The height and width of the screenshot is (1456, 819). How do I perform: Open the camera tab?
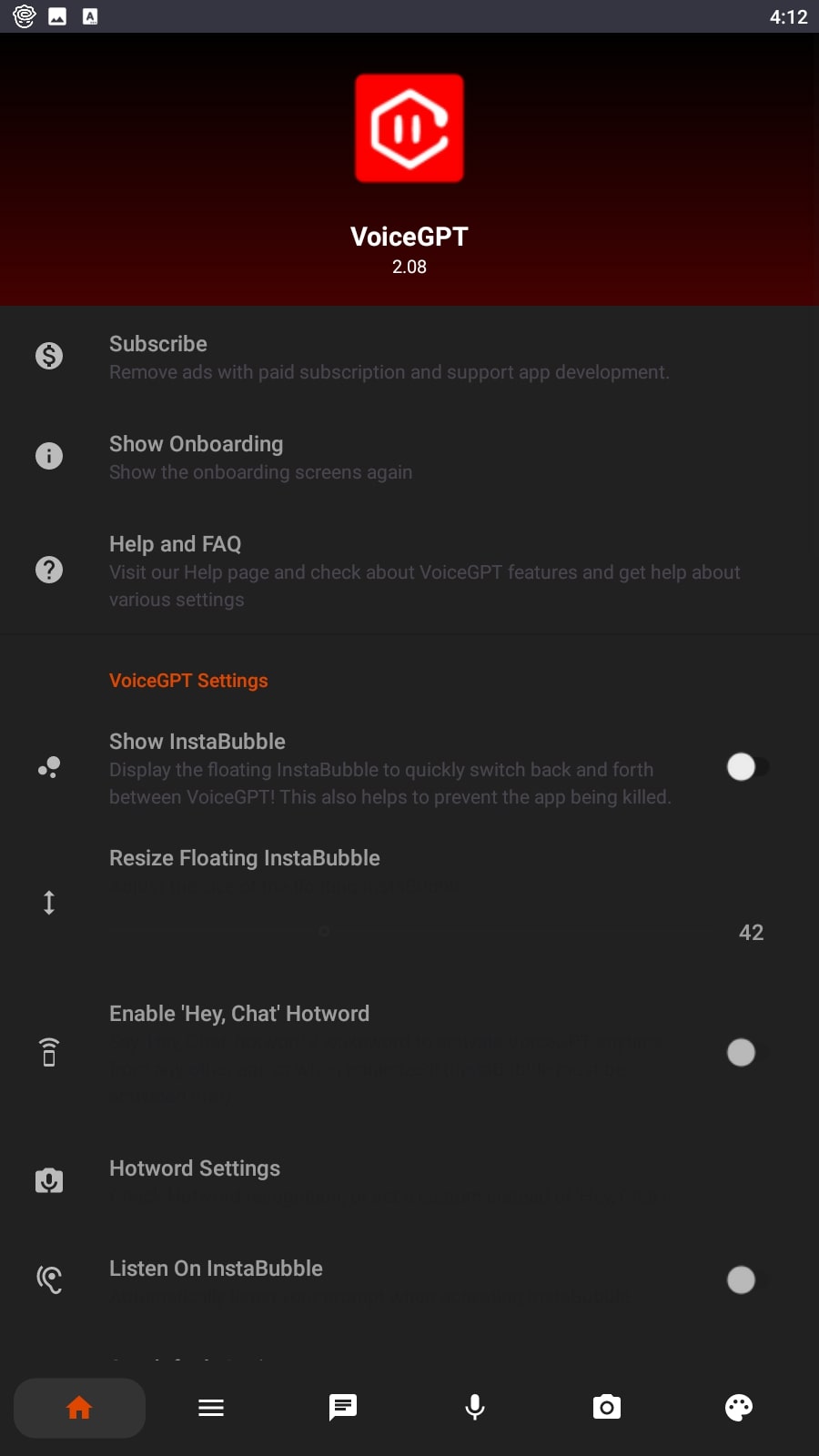607,1408
